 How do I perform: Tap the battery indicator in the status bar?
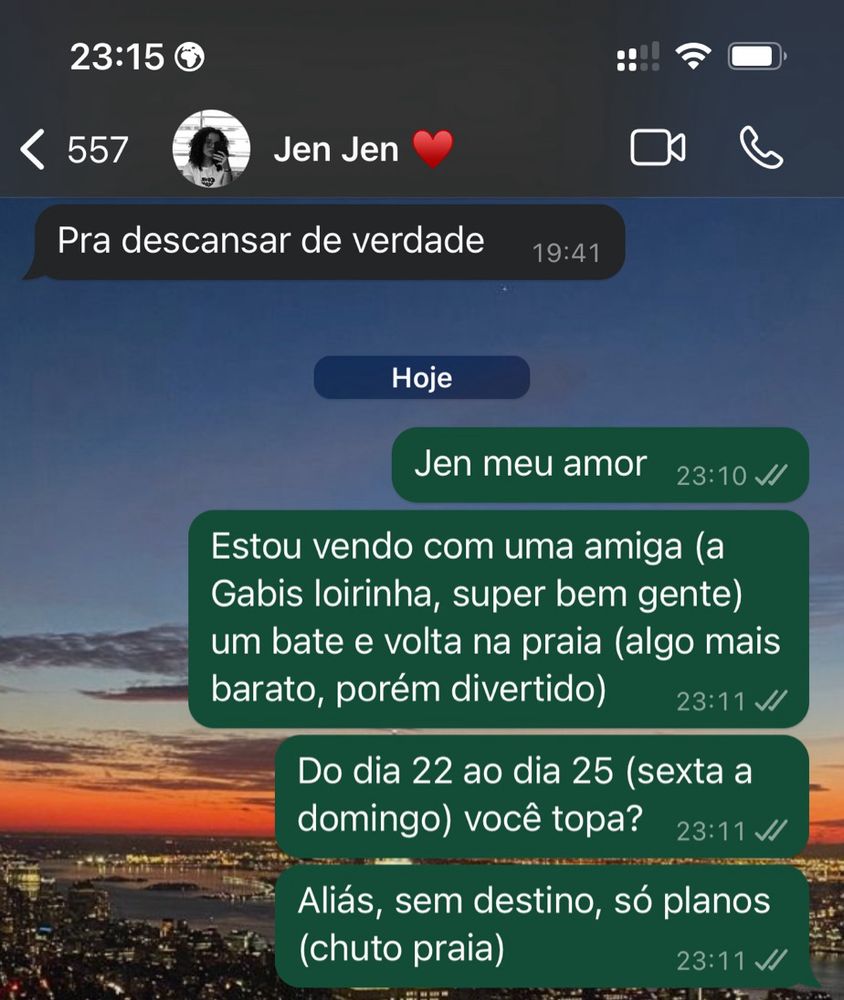coord(757,57)
